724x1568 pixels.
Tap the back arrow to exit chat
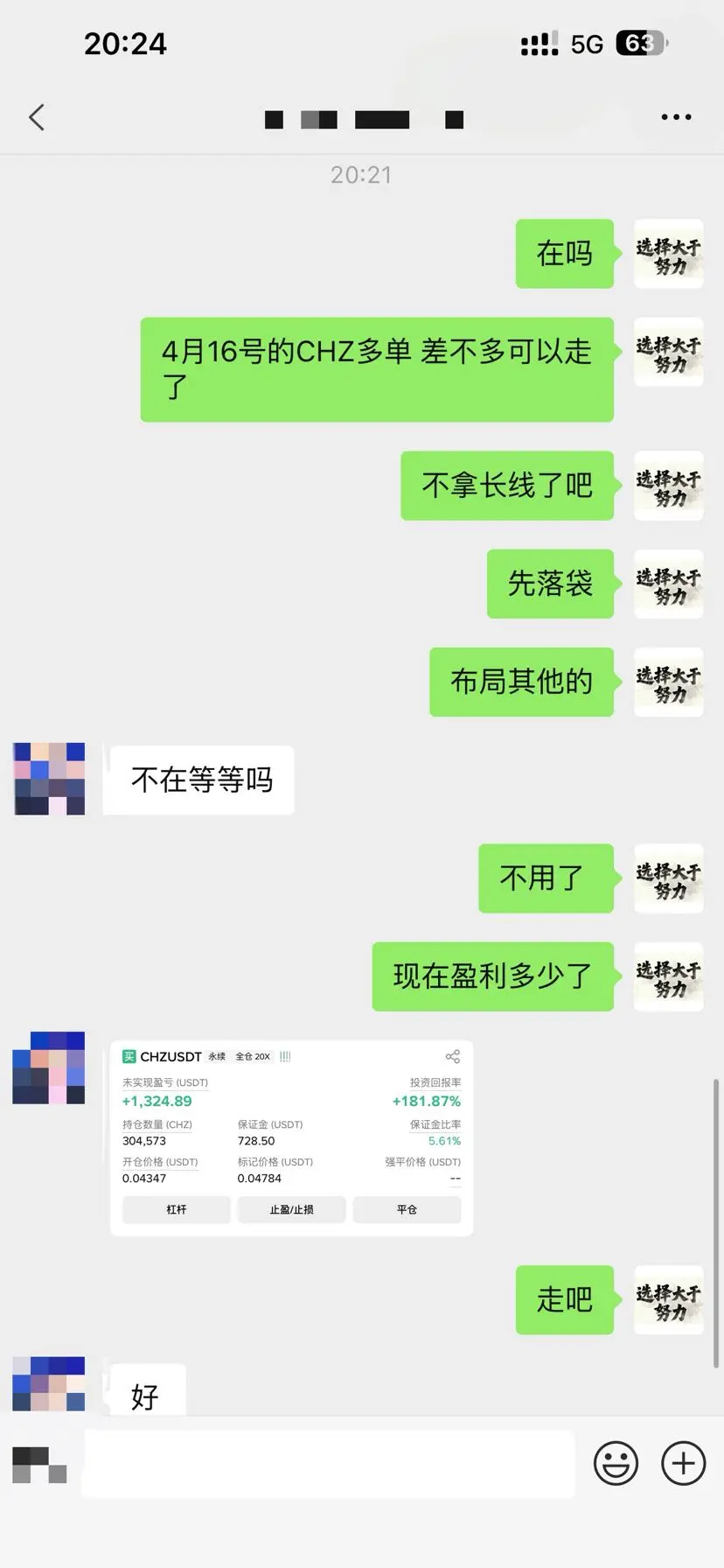pyautogui.click(x=36, y=116)
